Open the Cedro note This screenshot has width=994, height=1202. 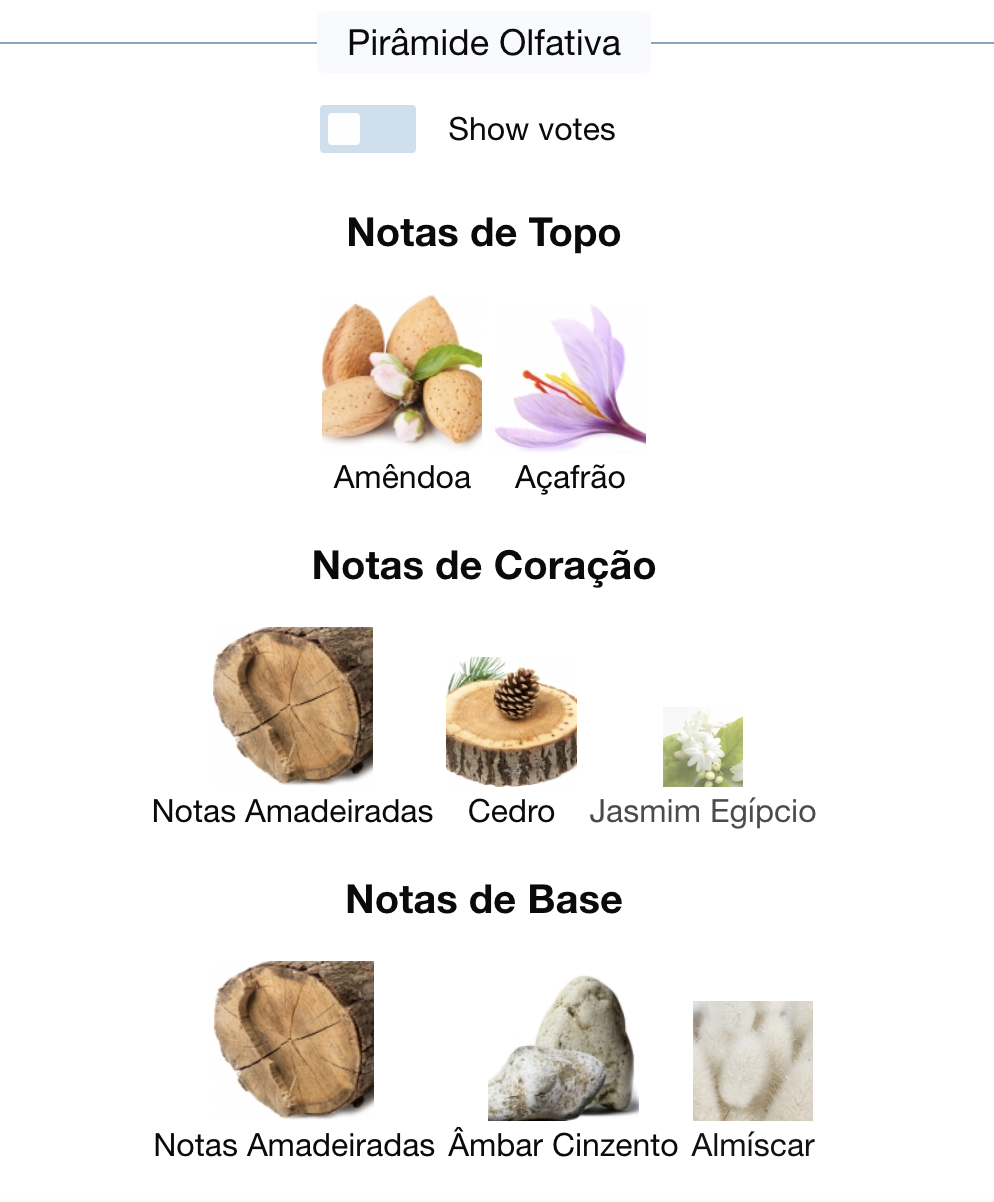511,721
